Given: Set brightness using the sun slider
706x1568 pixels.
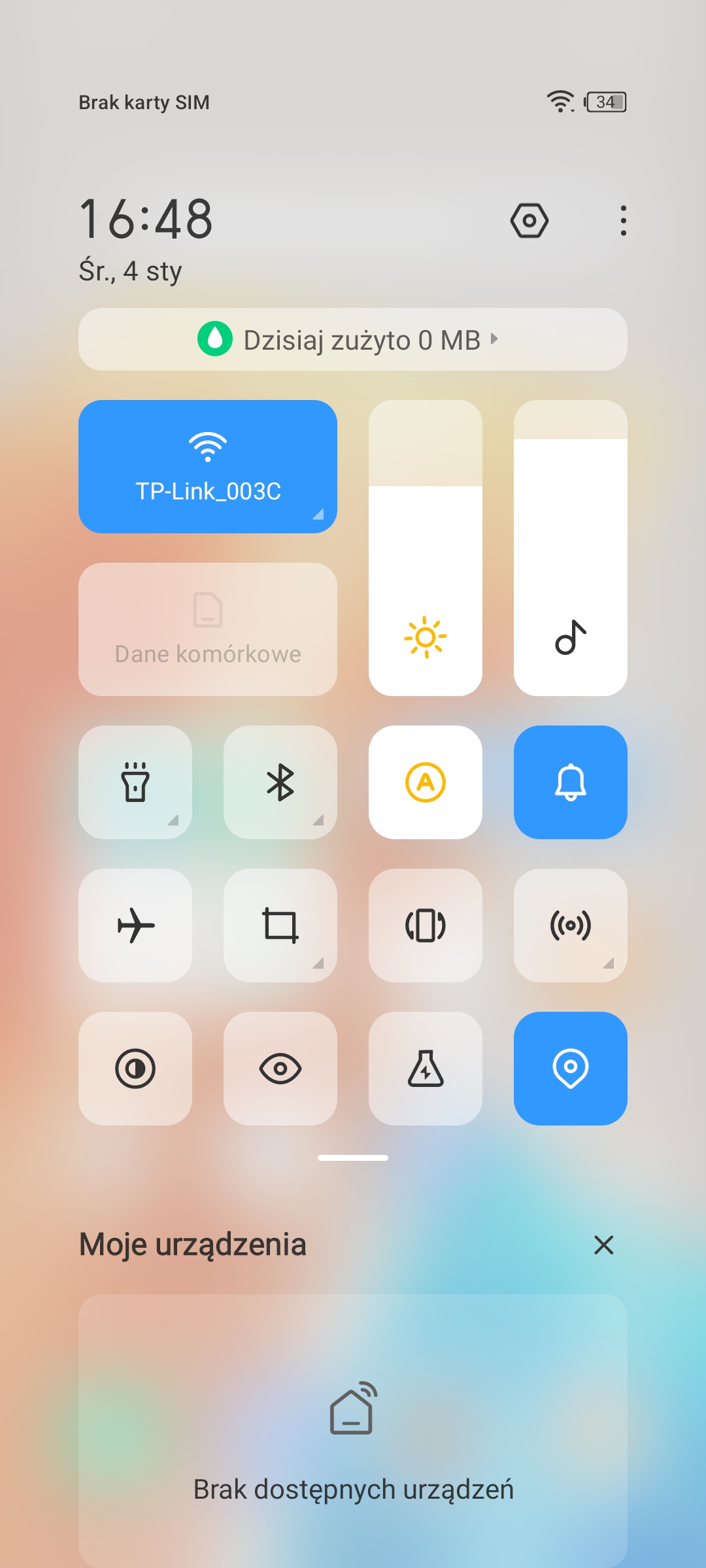Looking at the screenshot, I should [x=426, y=548].
